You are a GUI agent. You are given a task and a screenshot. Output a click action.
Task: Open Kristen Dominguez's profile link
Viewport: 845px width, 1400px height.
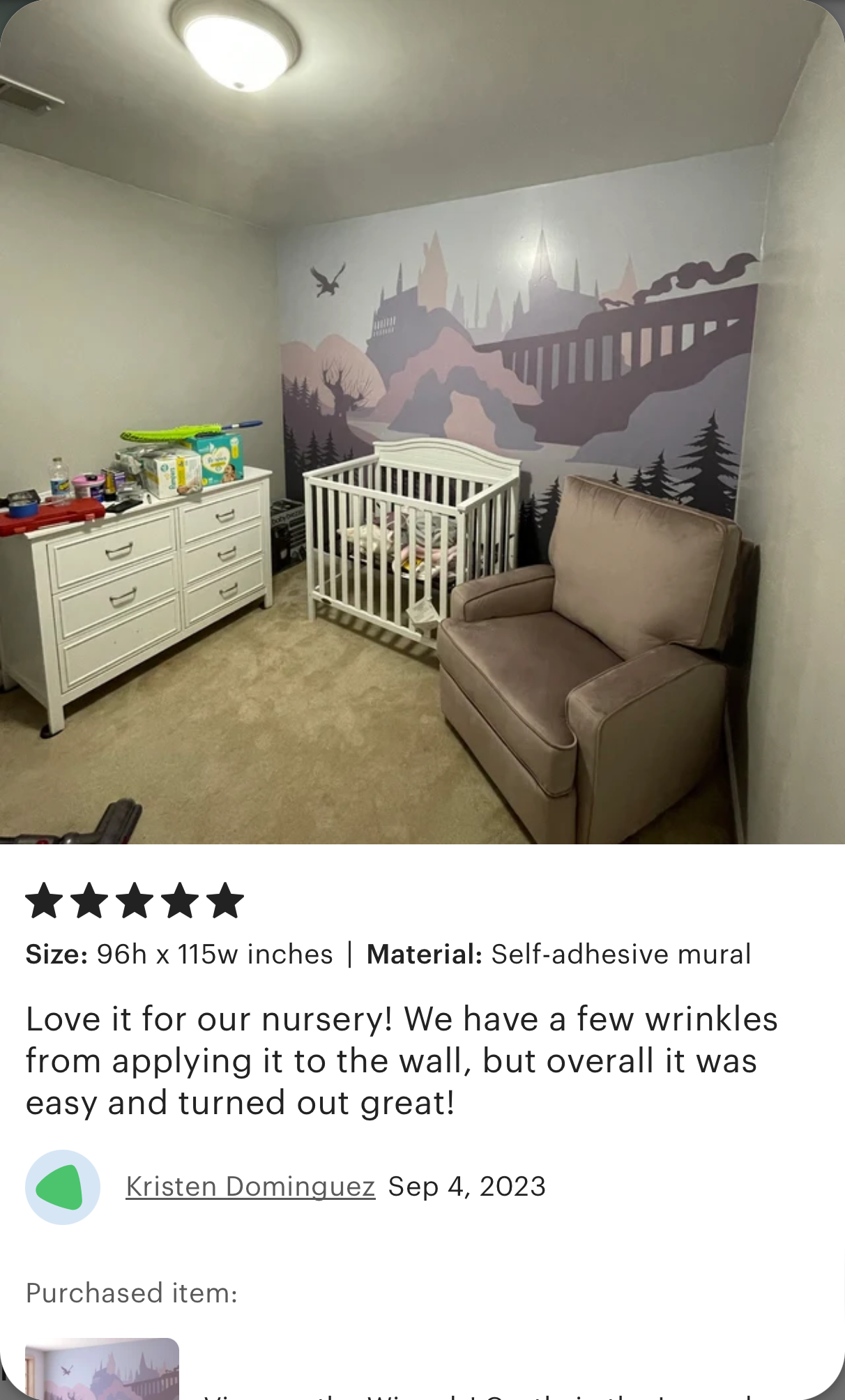(x=250, y=1187)
